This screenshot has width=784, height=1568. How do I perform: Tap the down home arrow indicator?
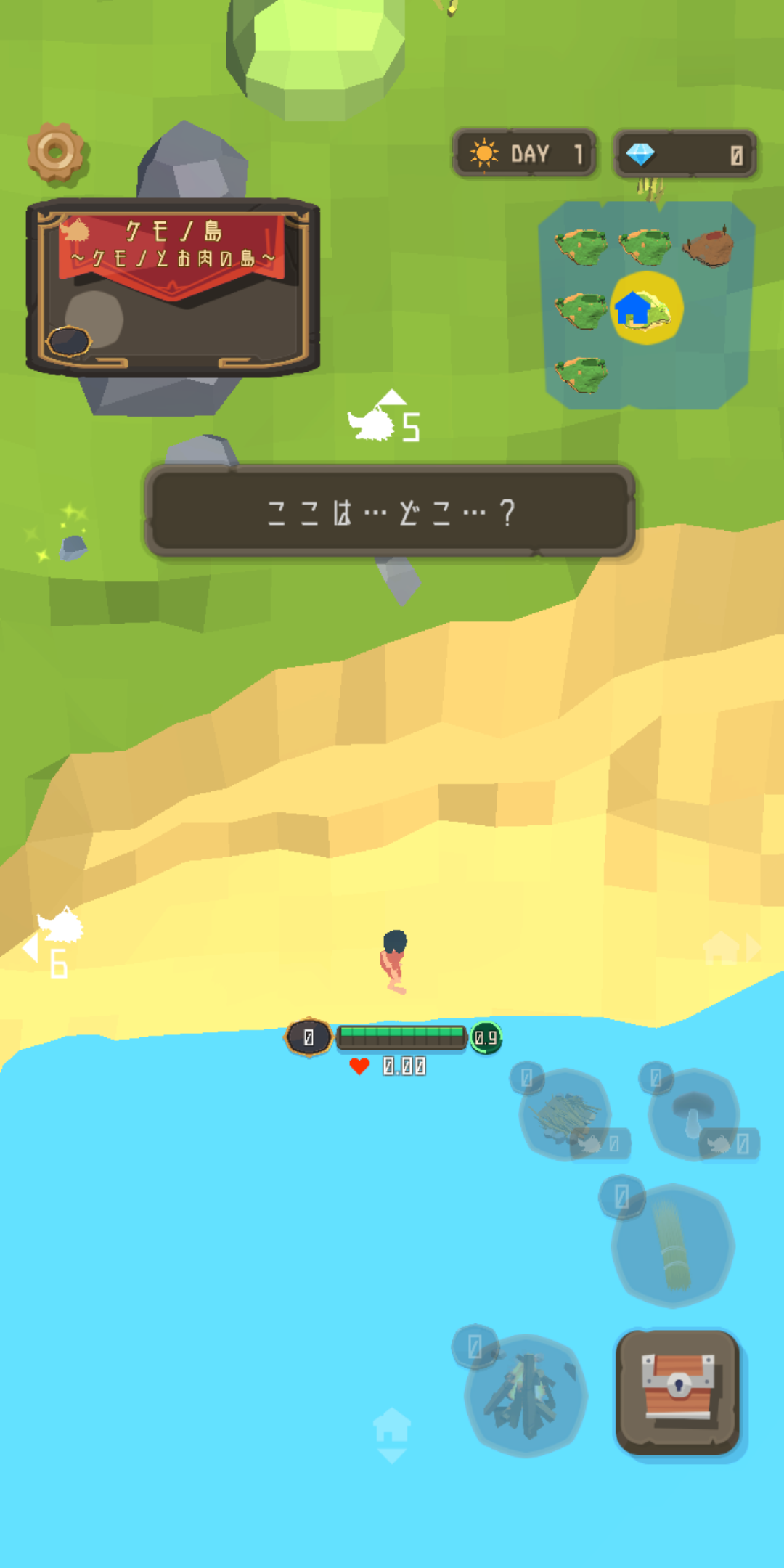[391, 1436]
